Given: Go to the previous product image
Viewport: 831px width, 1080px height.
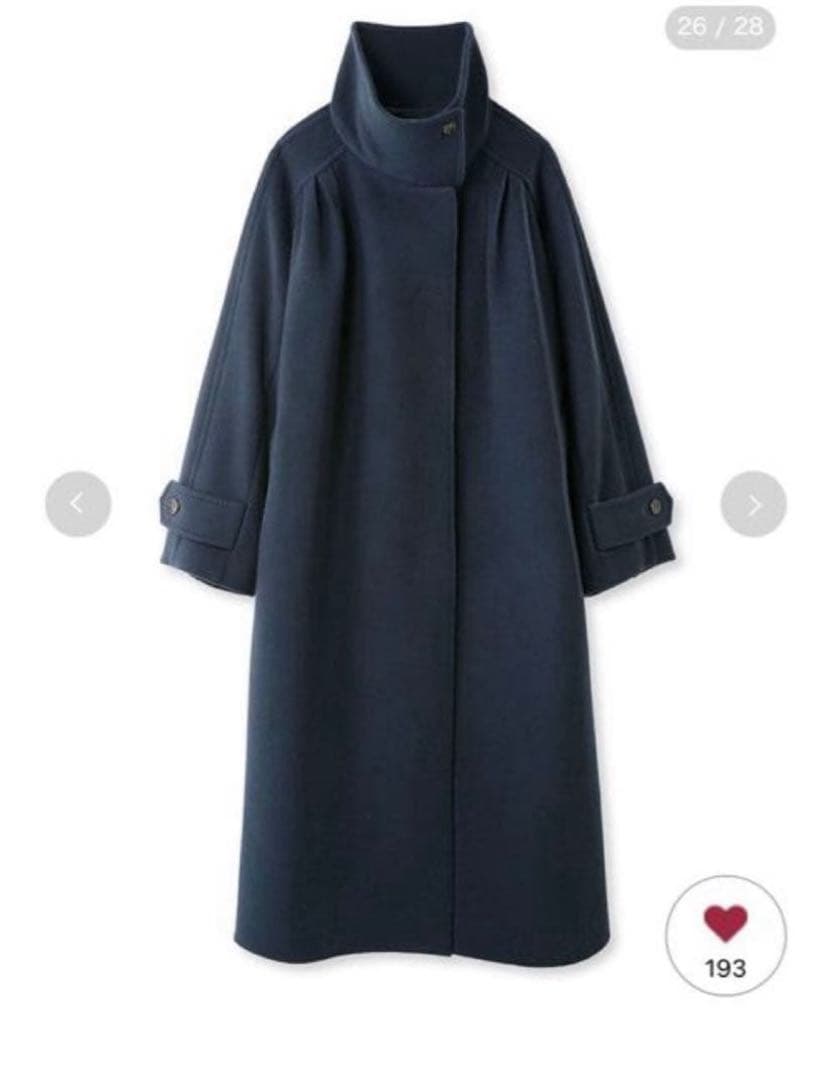Looking at the screenshot, I should coord(78,504).
